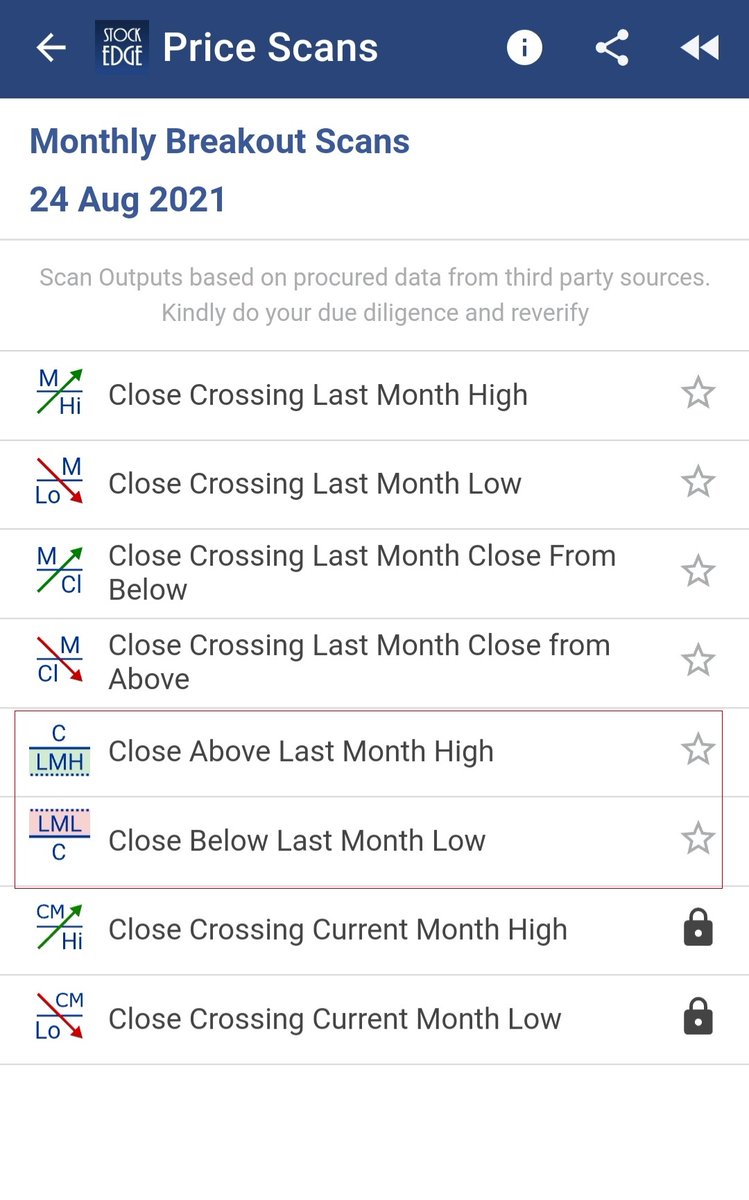The image size is (749, 1200).
Task: Favorite the Close Below Last Month Low scan
Action: 698,838
